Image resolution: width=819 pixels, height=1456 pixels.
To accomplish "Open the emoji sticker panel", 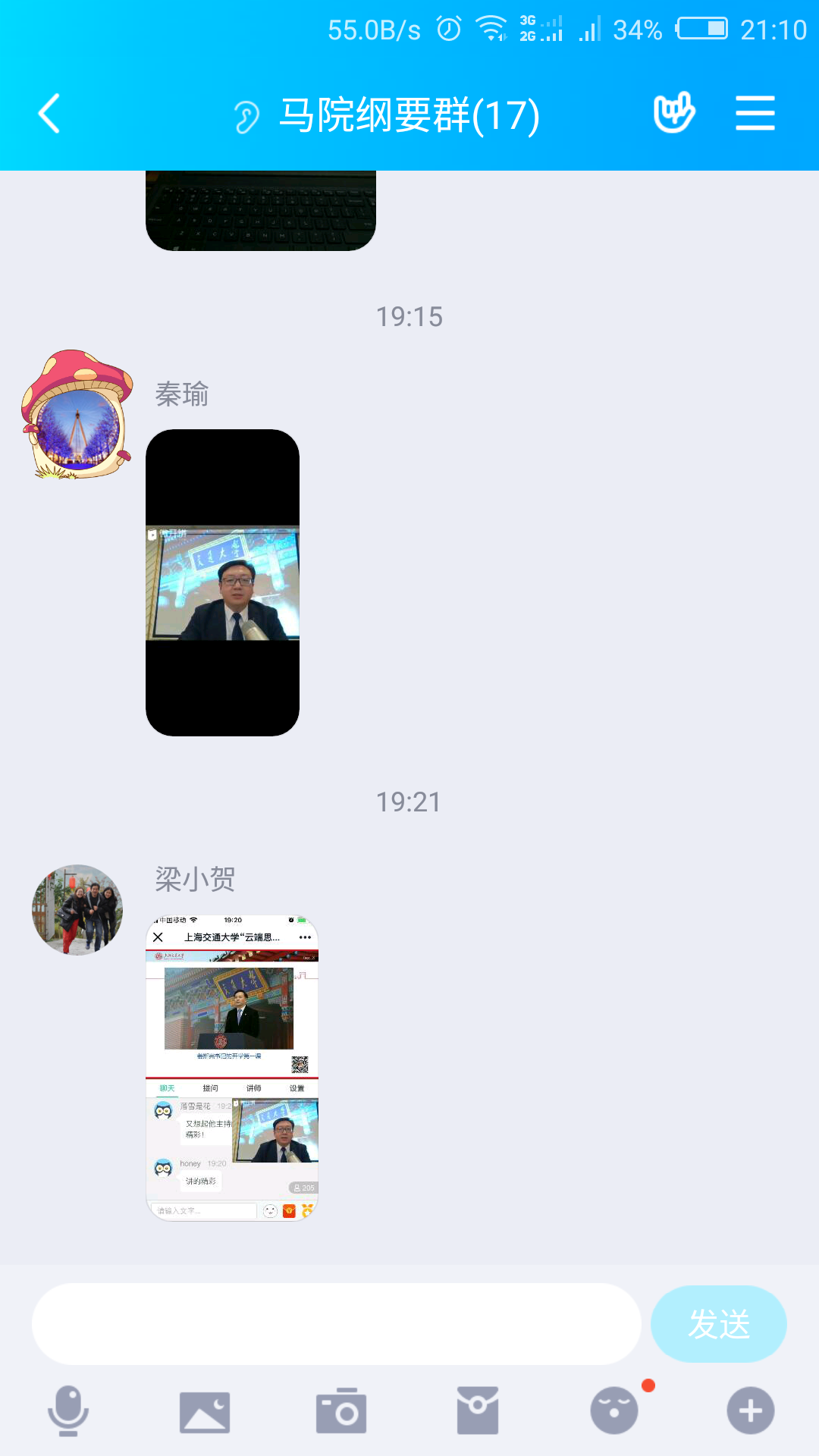I will (x=614, y=1411).
